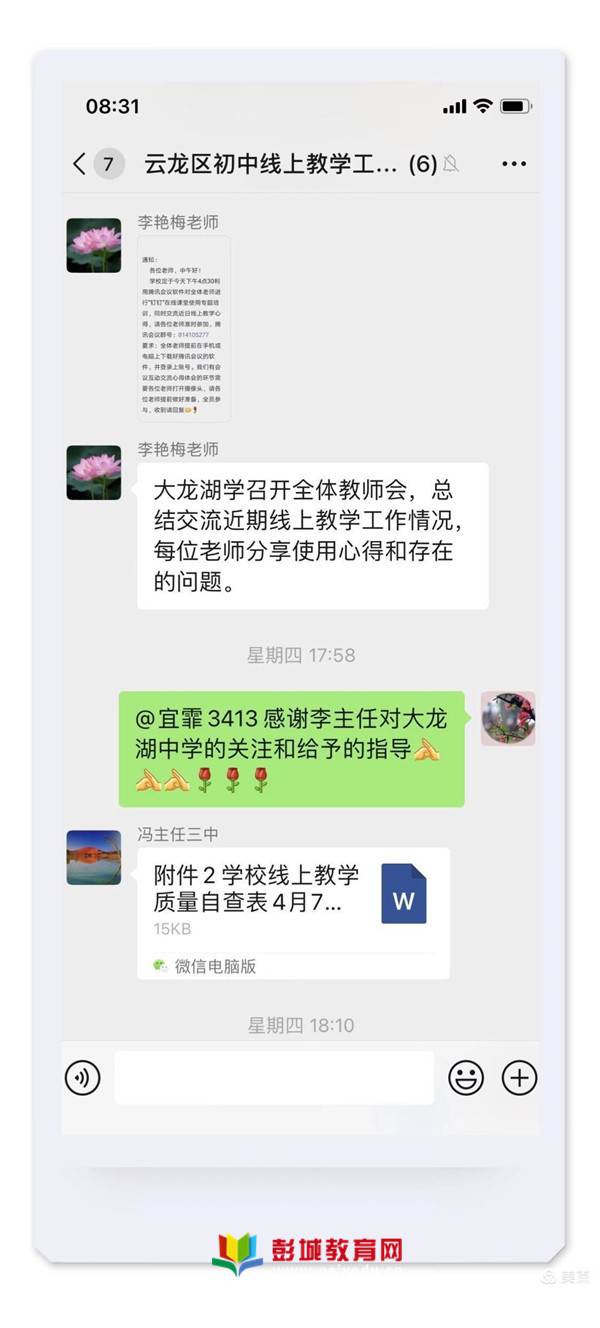
Task: Open the notice image sent by 李艳梅老师
Action: pos(184,329)
